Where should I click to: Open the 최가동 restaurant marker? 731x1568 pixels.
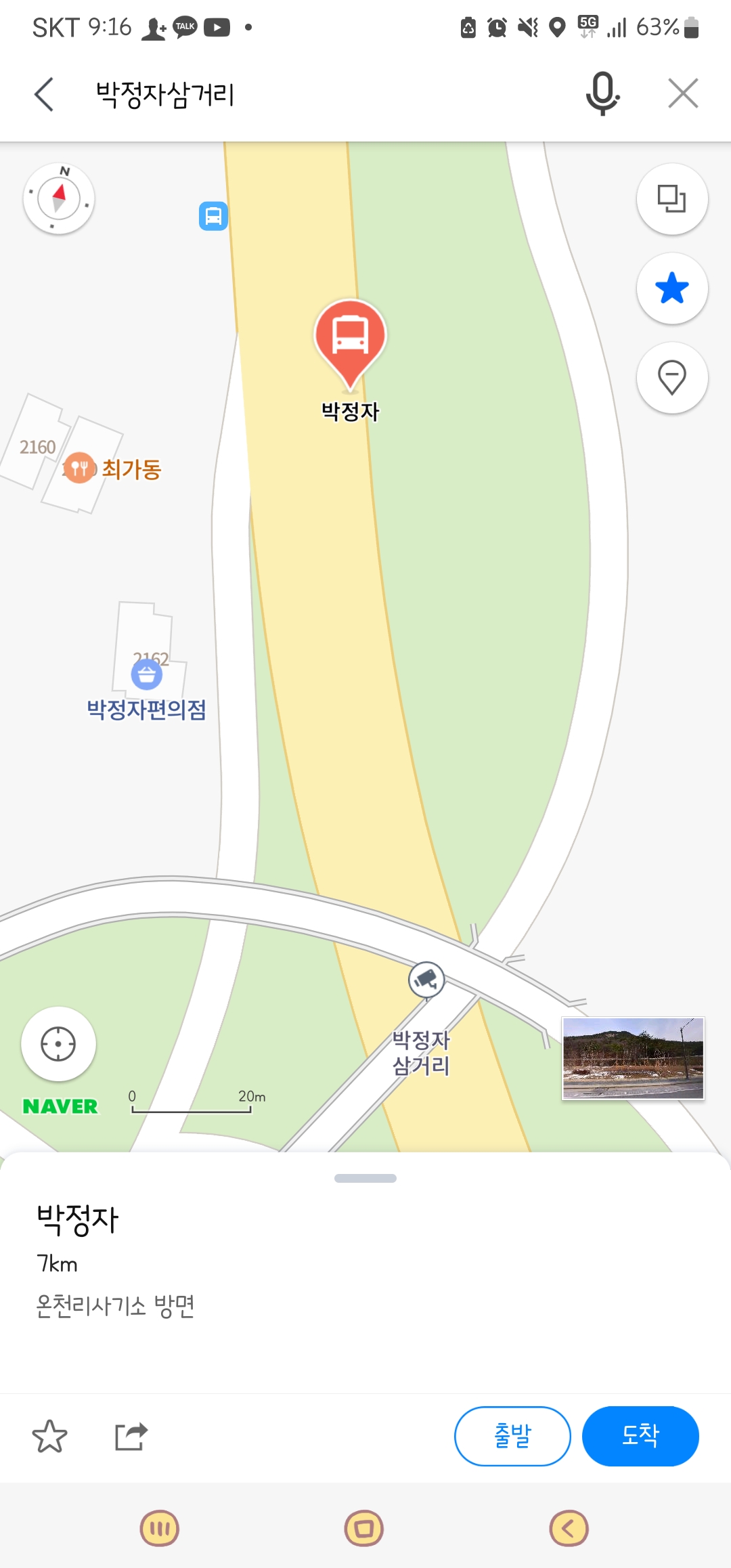[80, 468]
